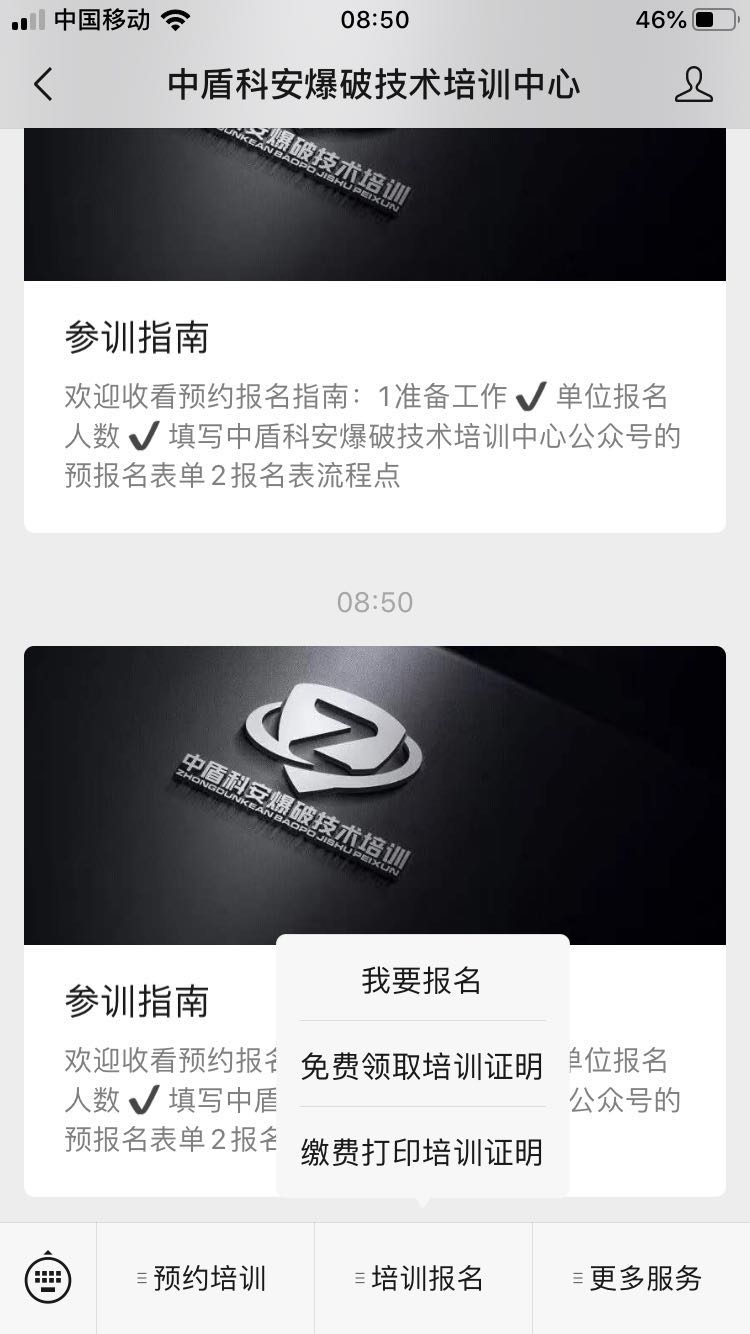Choose 免费领取培训证明 option

422,1066
